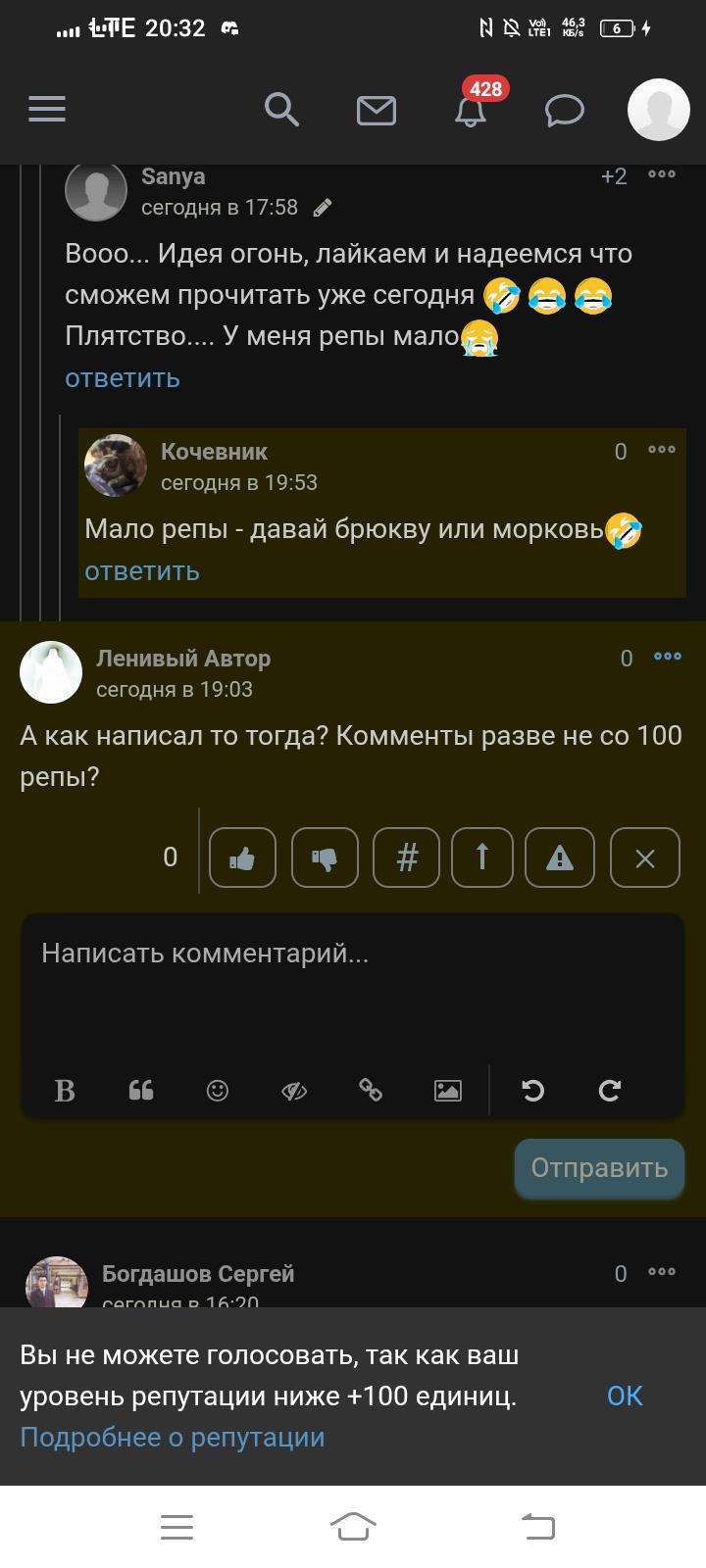Open the notifications bell
Viewport: 706px width, 1568px height.
[x=471, y=111]
